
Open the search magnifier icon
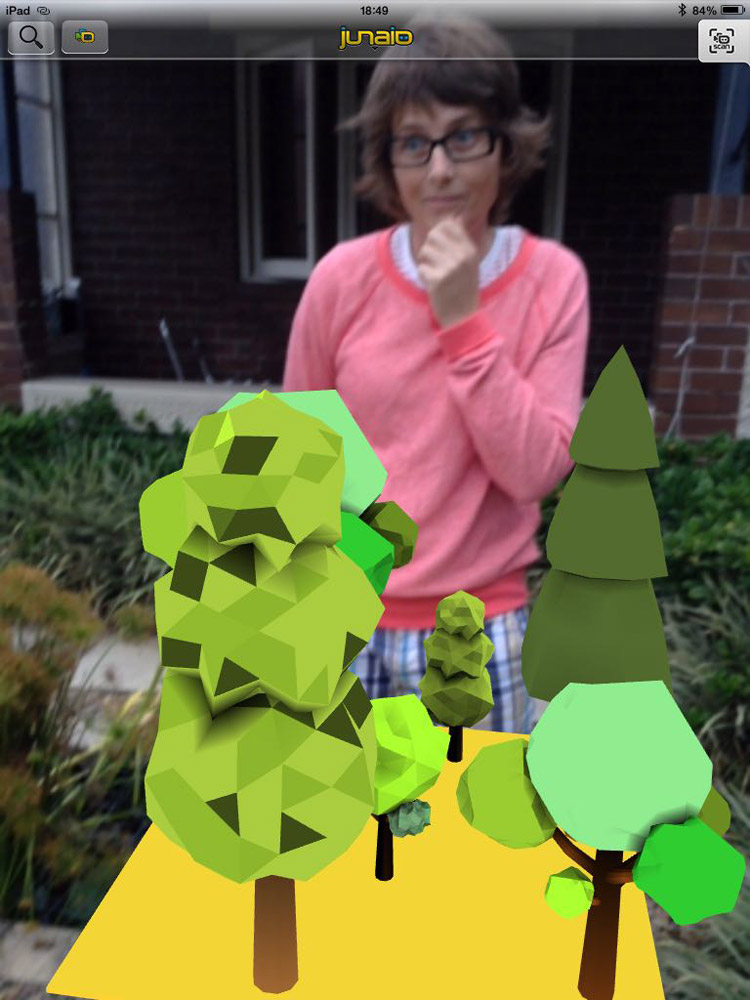point(31,38)
